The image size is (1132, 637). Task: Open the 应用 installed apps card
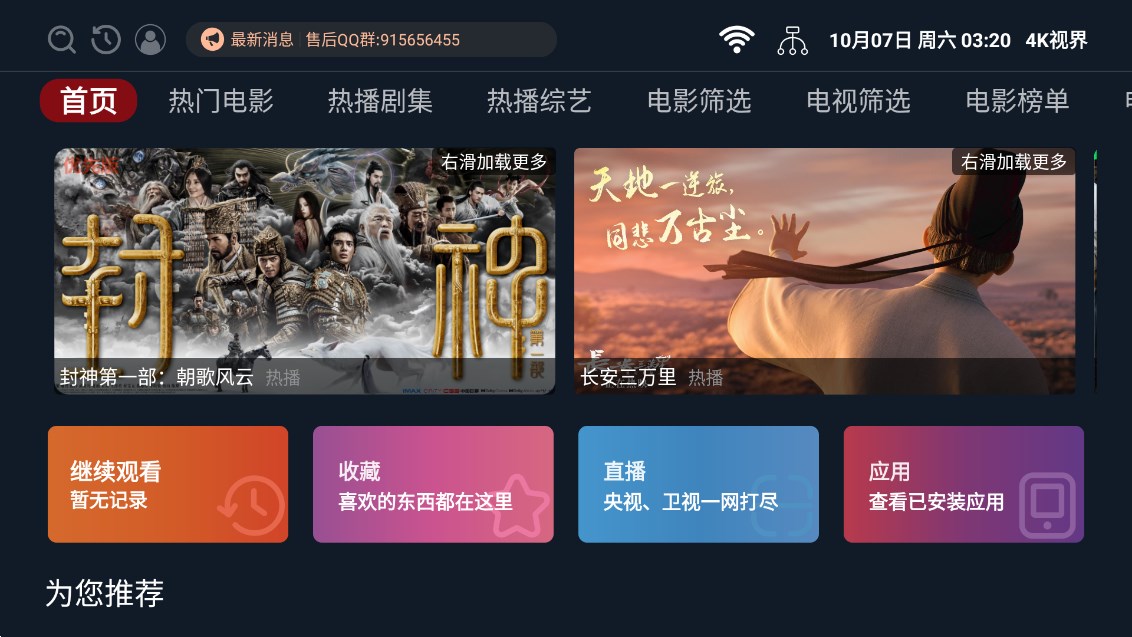point(963,484)
